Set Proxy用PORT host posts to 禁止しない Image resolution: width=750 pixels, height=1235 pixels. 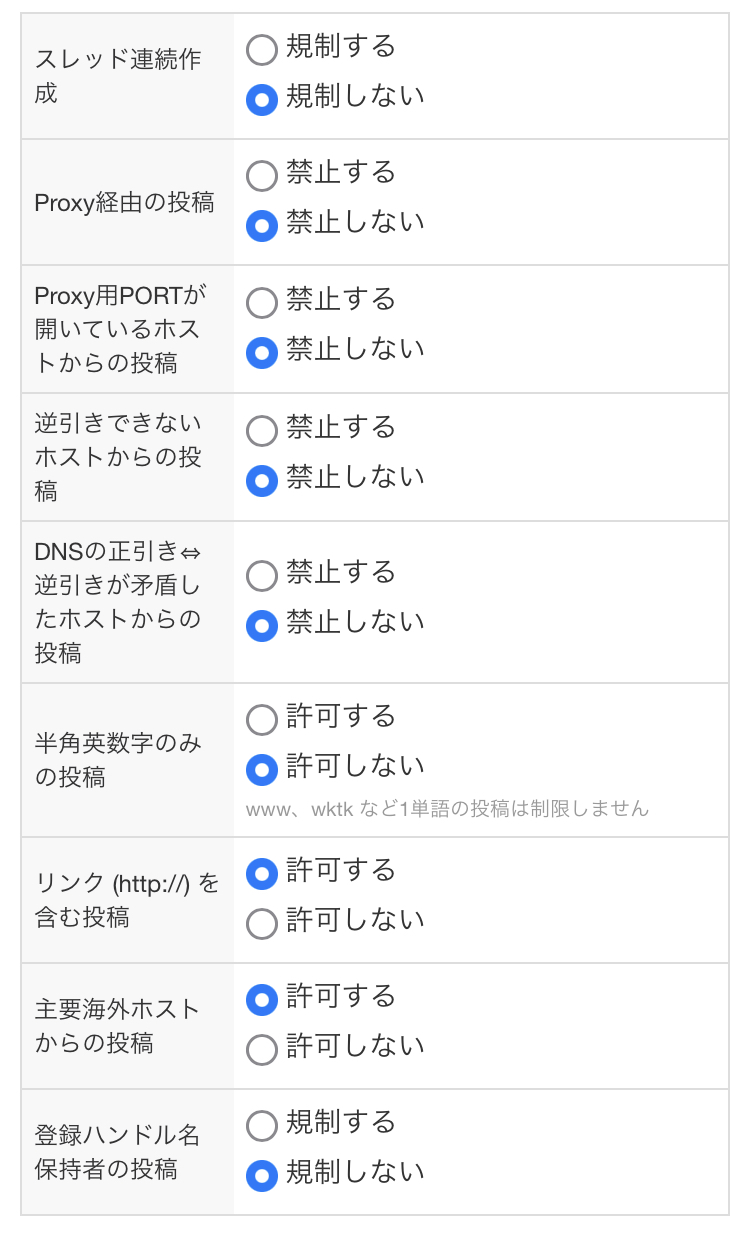(x=262, y=352)
